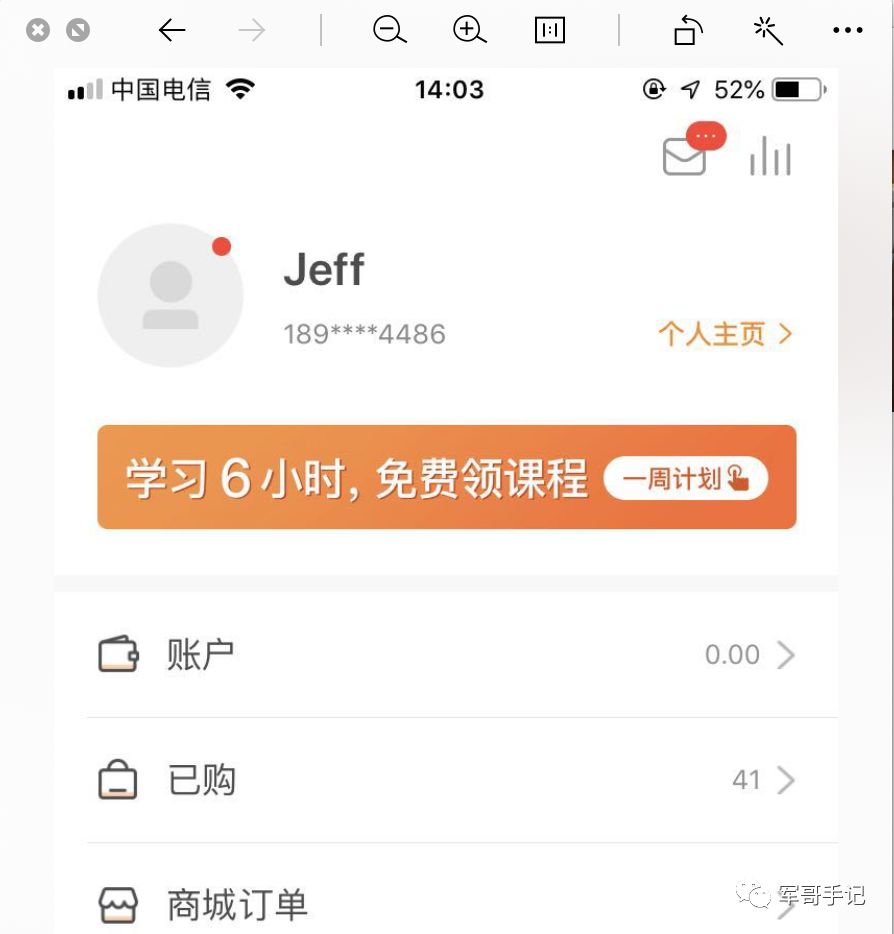Click the zoom out magnifier icon
The height and width of the screenshot is (934, 894).
pyautogui.click(x=389, y=30)
